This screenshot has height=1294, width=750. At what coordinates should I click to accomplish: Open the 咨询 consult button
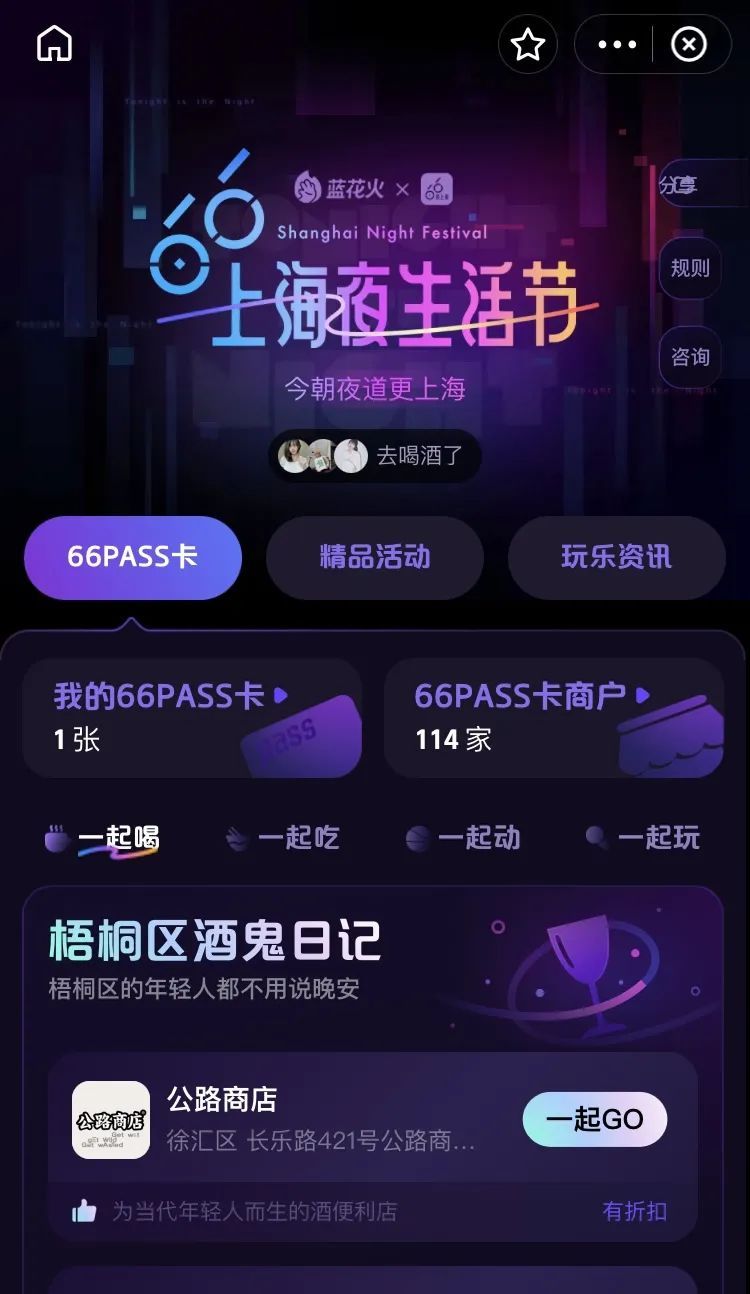(x=689, y=357)
